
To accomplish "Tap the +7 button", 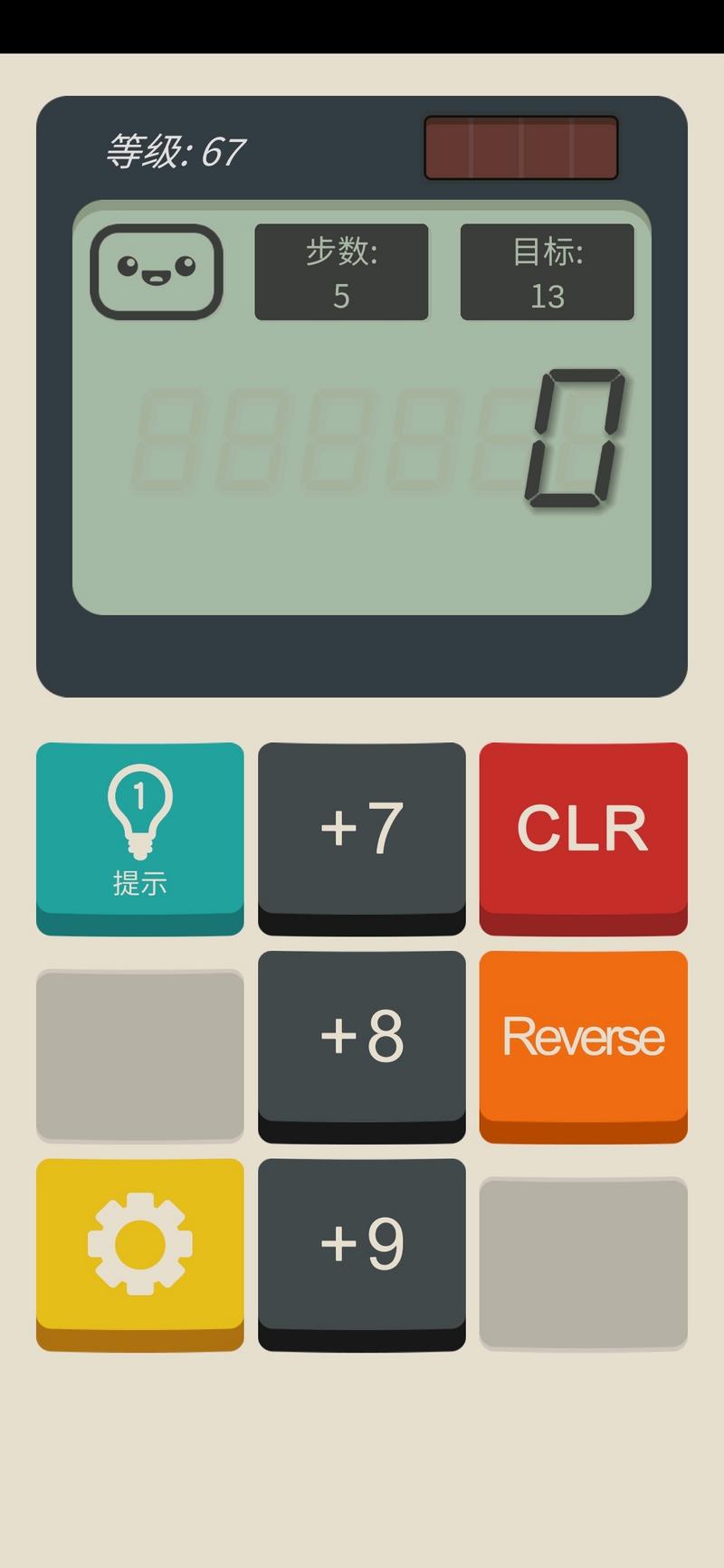I will pyautogui.click(x=362, y=837).
